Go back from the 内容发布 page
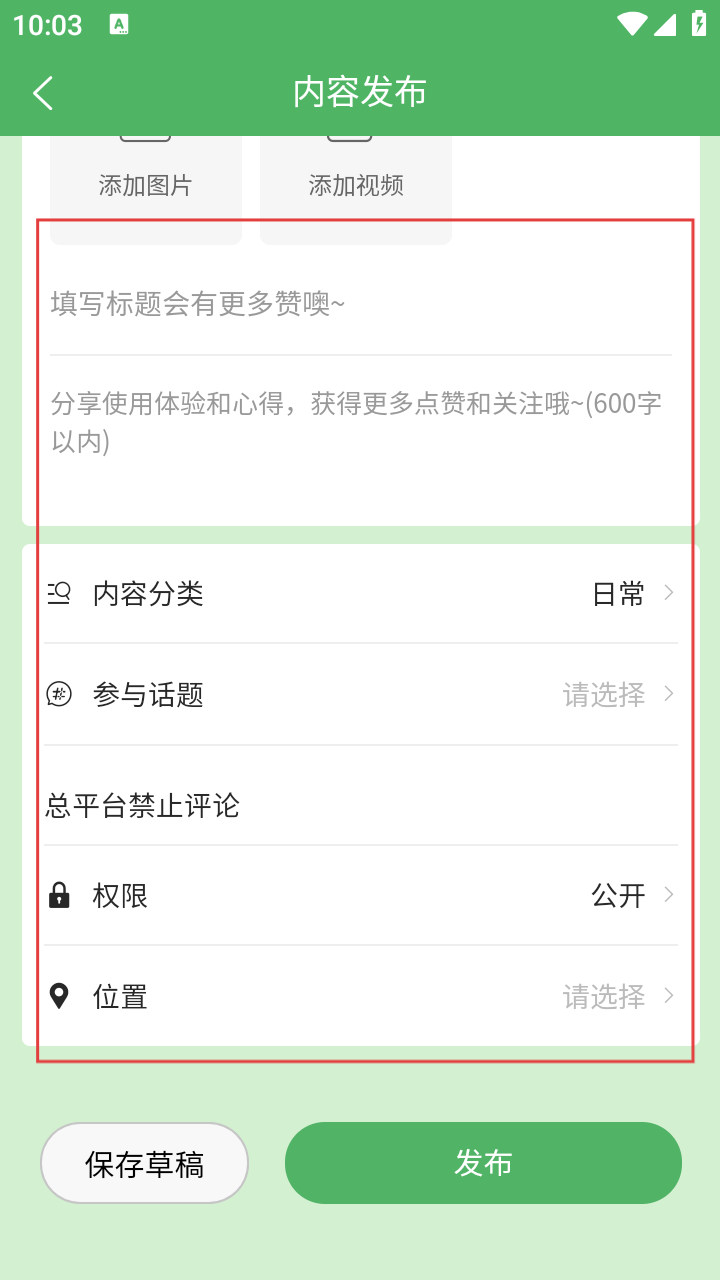This screenshot has height=1280, width=720. pos(43,93)
